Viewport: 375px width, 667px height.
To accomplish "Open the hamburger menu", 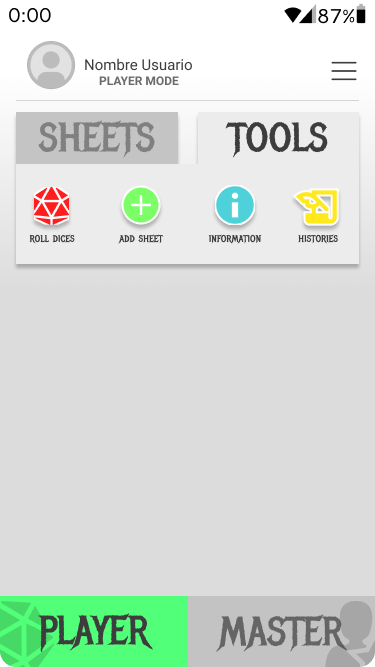I will [344, 71].
